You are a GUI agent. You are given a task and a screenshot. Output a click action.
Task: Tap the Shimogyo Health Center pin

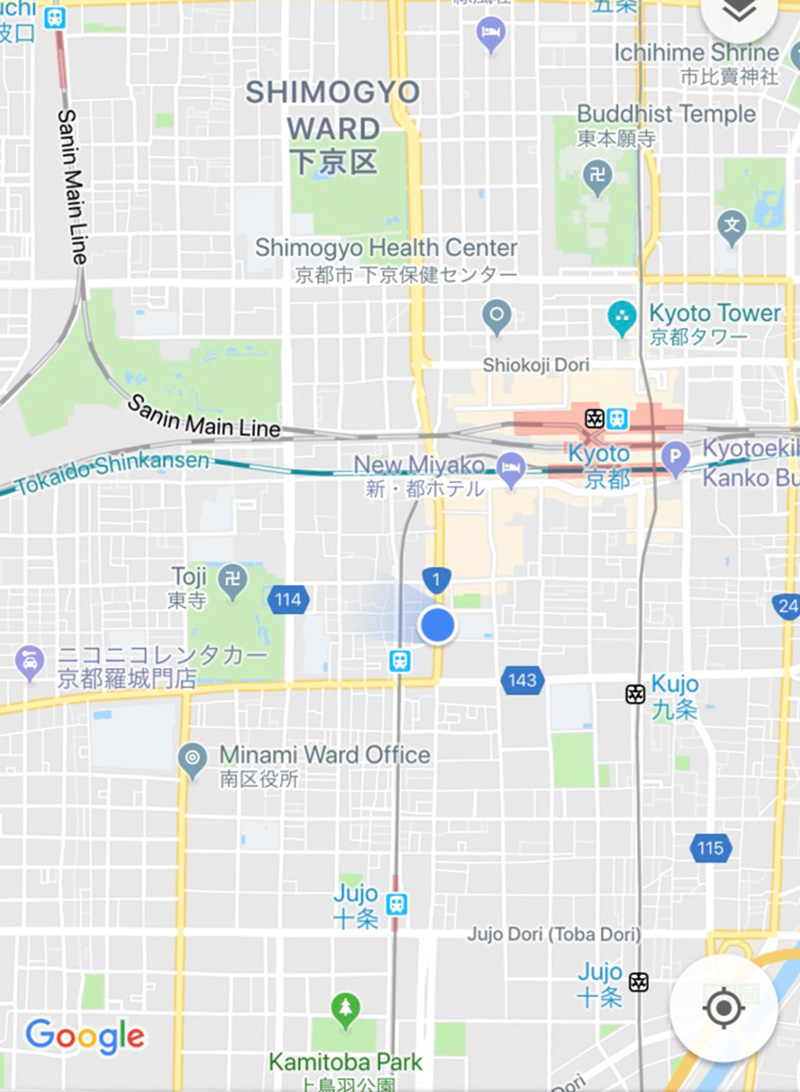tap(496, 318)
